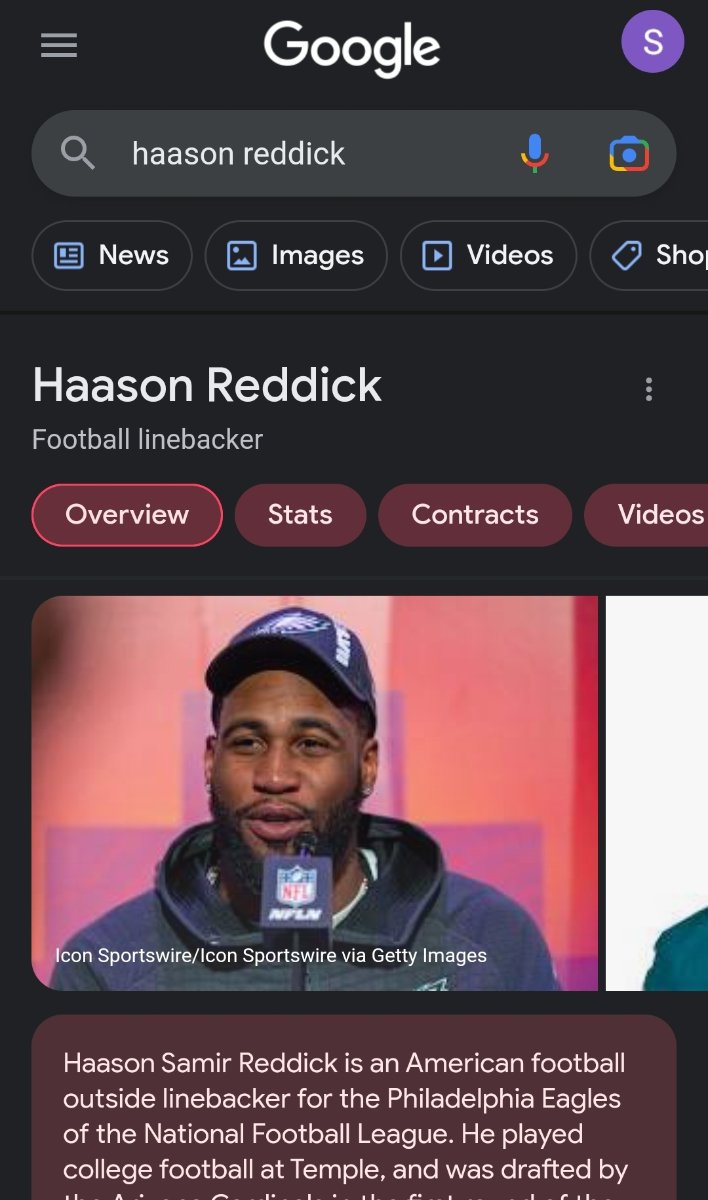Start a voice search with the microphone
The image size is (708, 1200).
pyautogui.click(x=535, y=154)
